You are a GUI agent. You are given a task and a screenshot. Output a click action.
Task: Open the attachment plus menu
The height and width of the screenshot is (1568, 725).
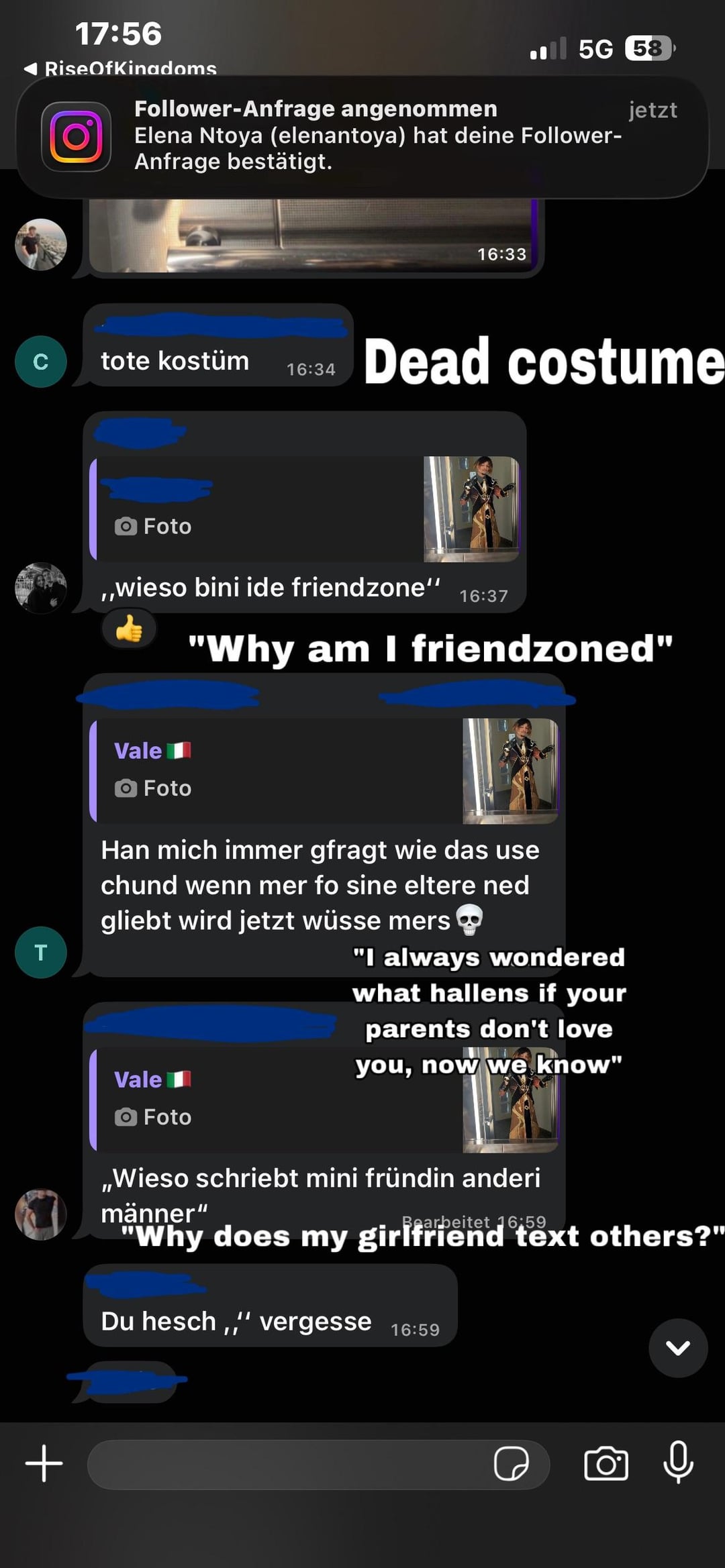44,1463
